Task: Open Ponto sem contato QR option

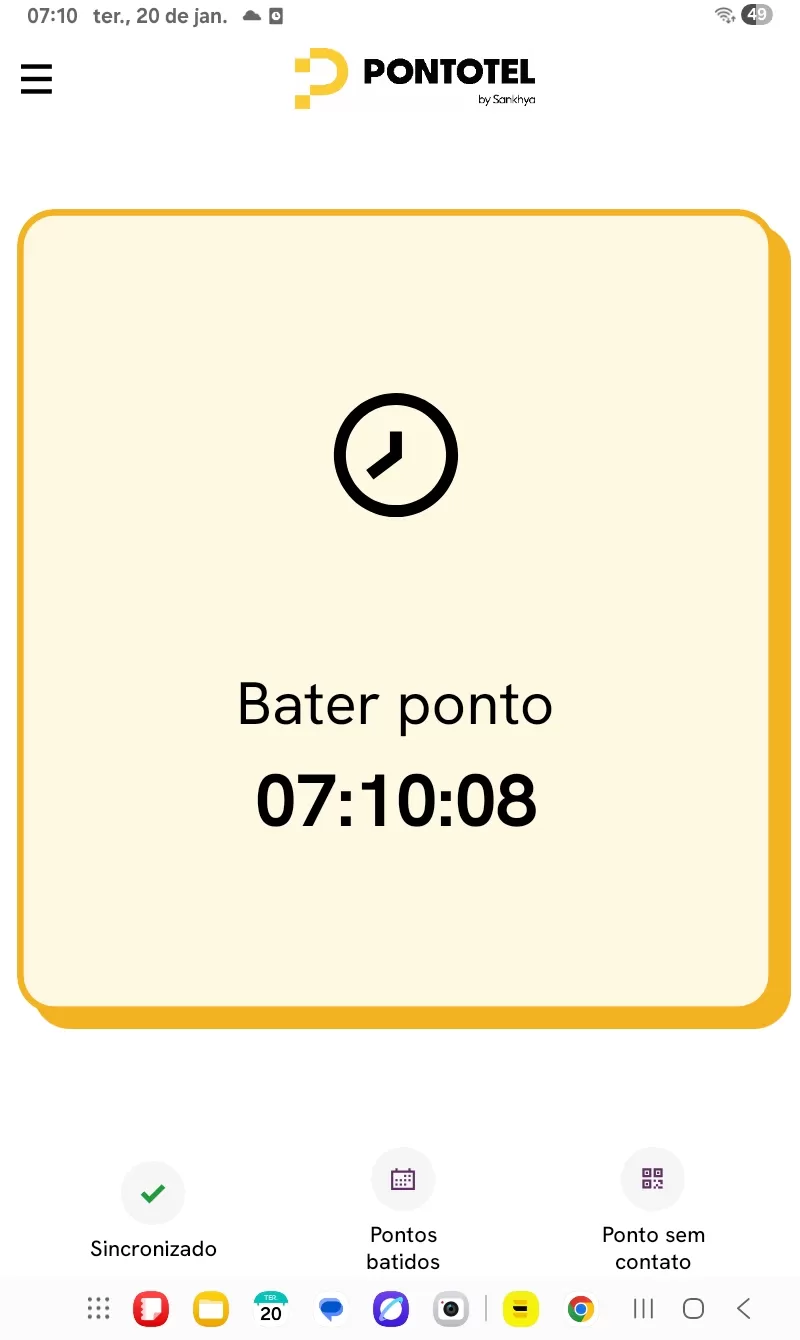Action: pos(653,1180)
